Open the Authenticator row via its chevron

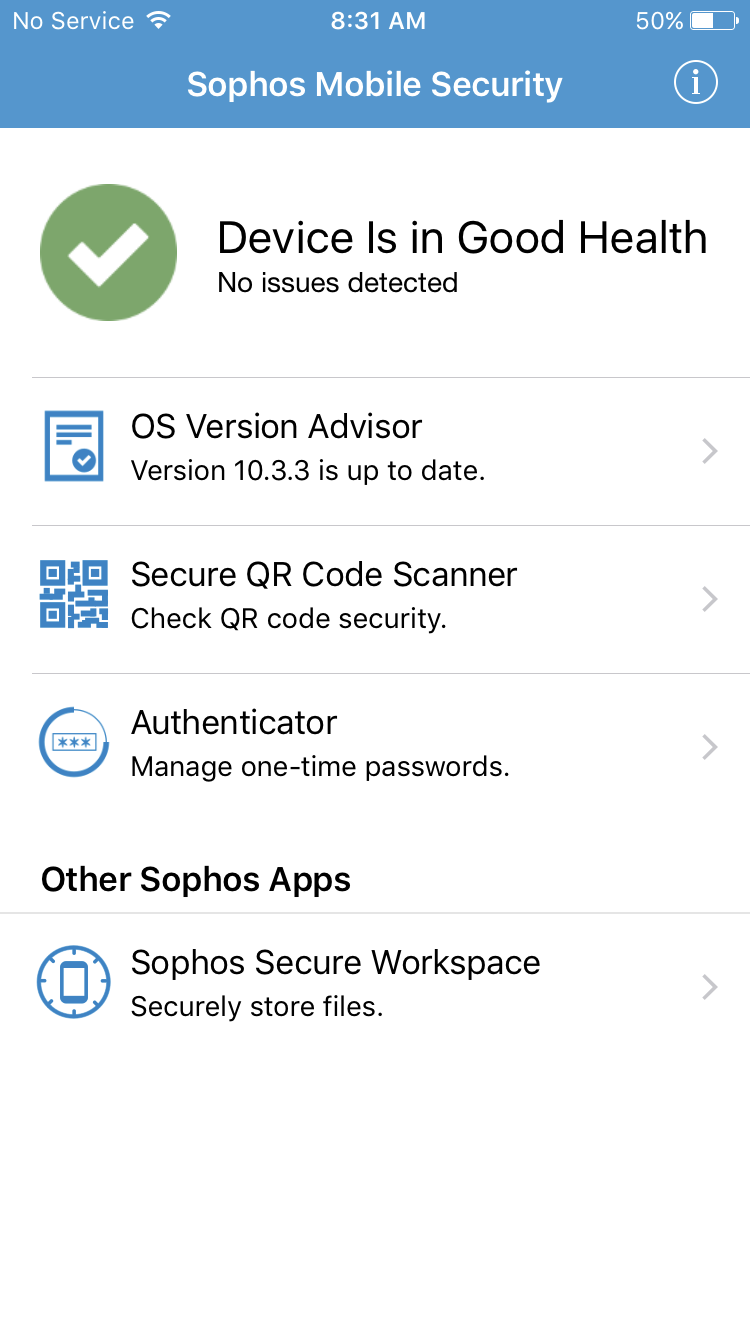click(x=710, y=747)
